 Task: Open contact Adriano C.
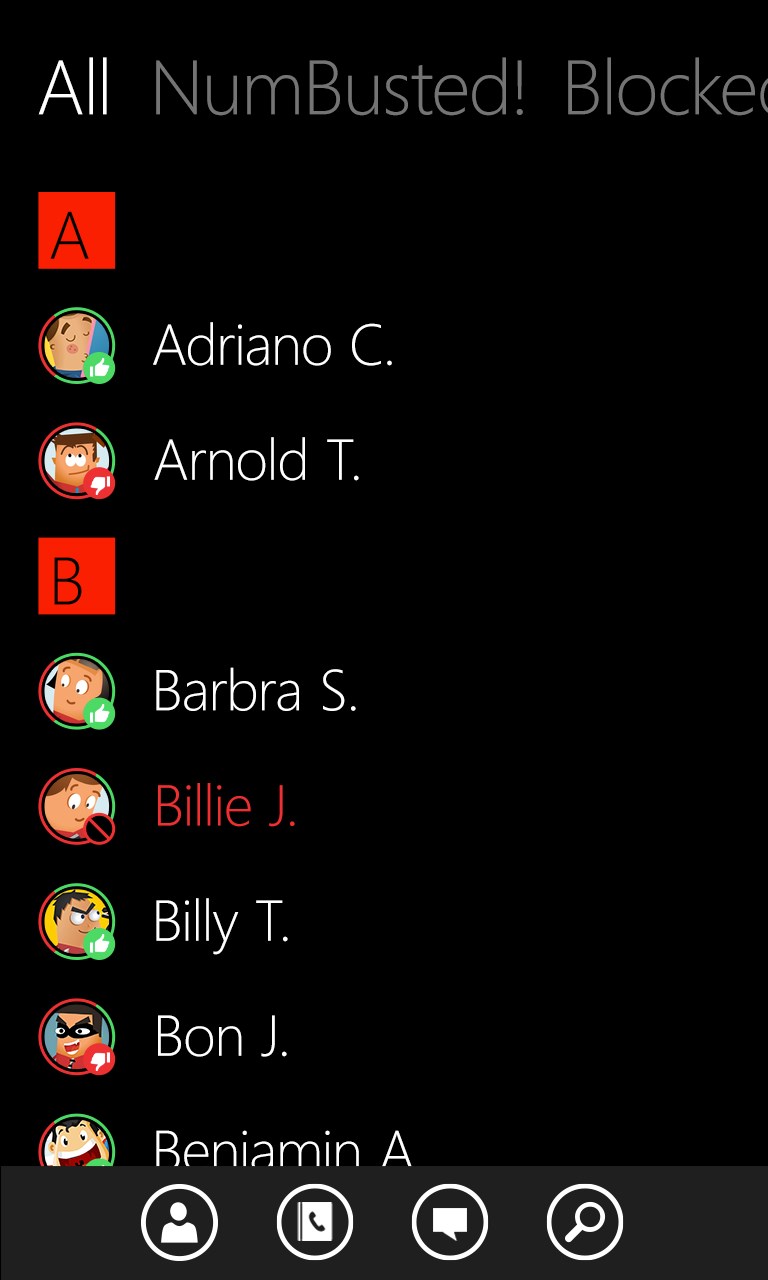point(273,346)
